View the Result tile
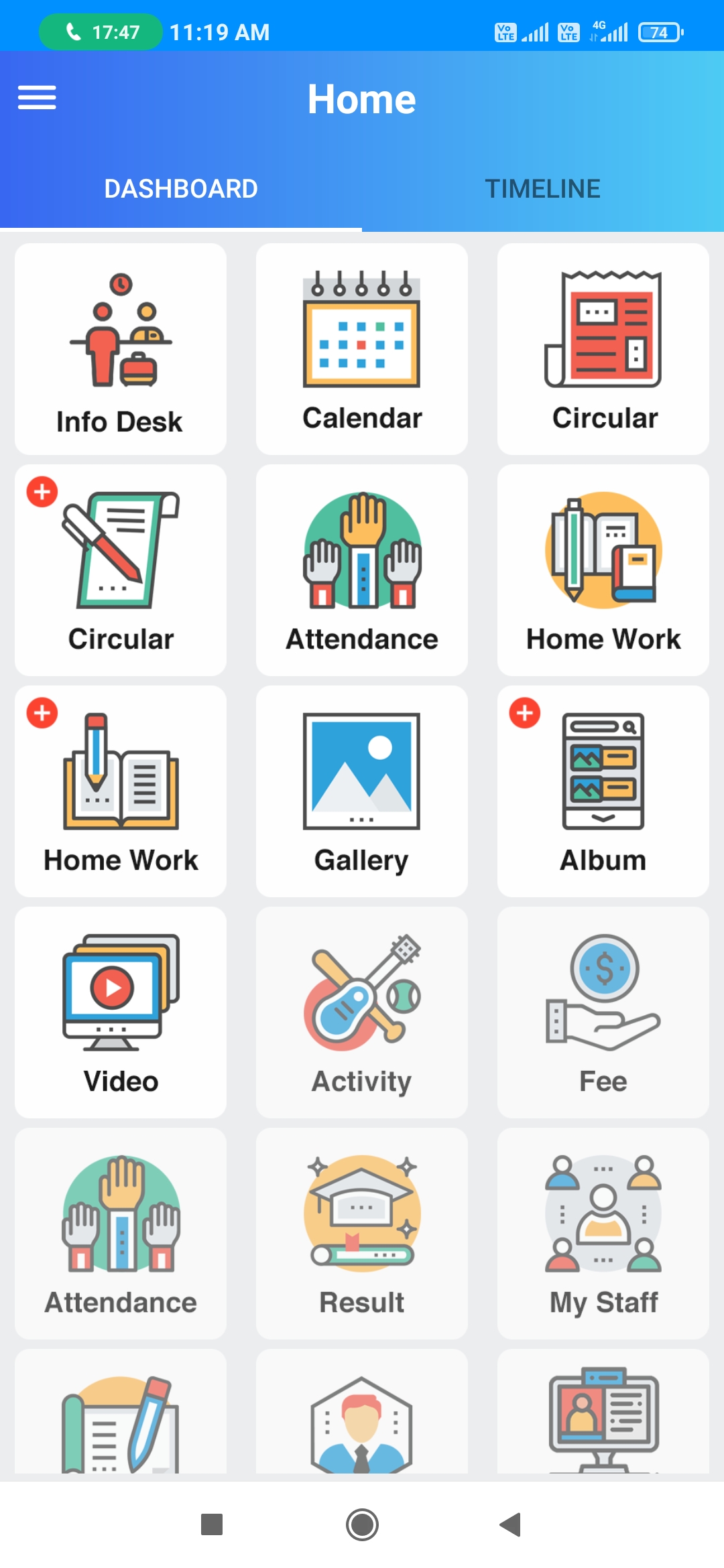The image size is (724, 1568). click(x=362, y=1234)
